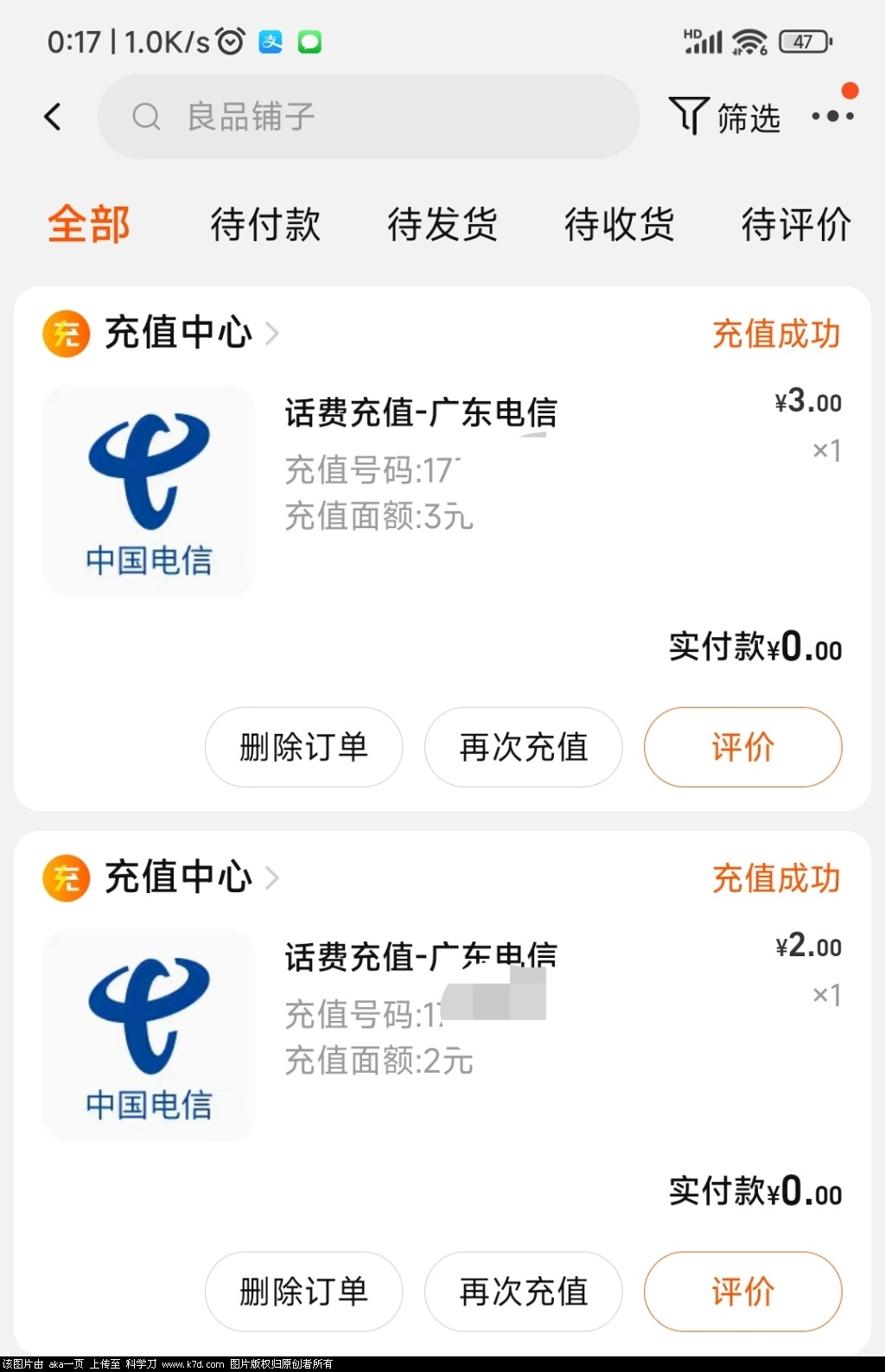The image size is (885, 1372).
Task: Expand the second 充值中心 store via its chevron
Action: point(272,877)
